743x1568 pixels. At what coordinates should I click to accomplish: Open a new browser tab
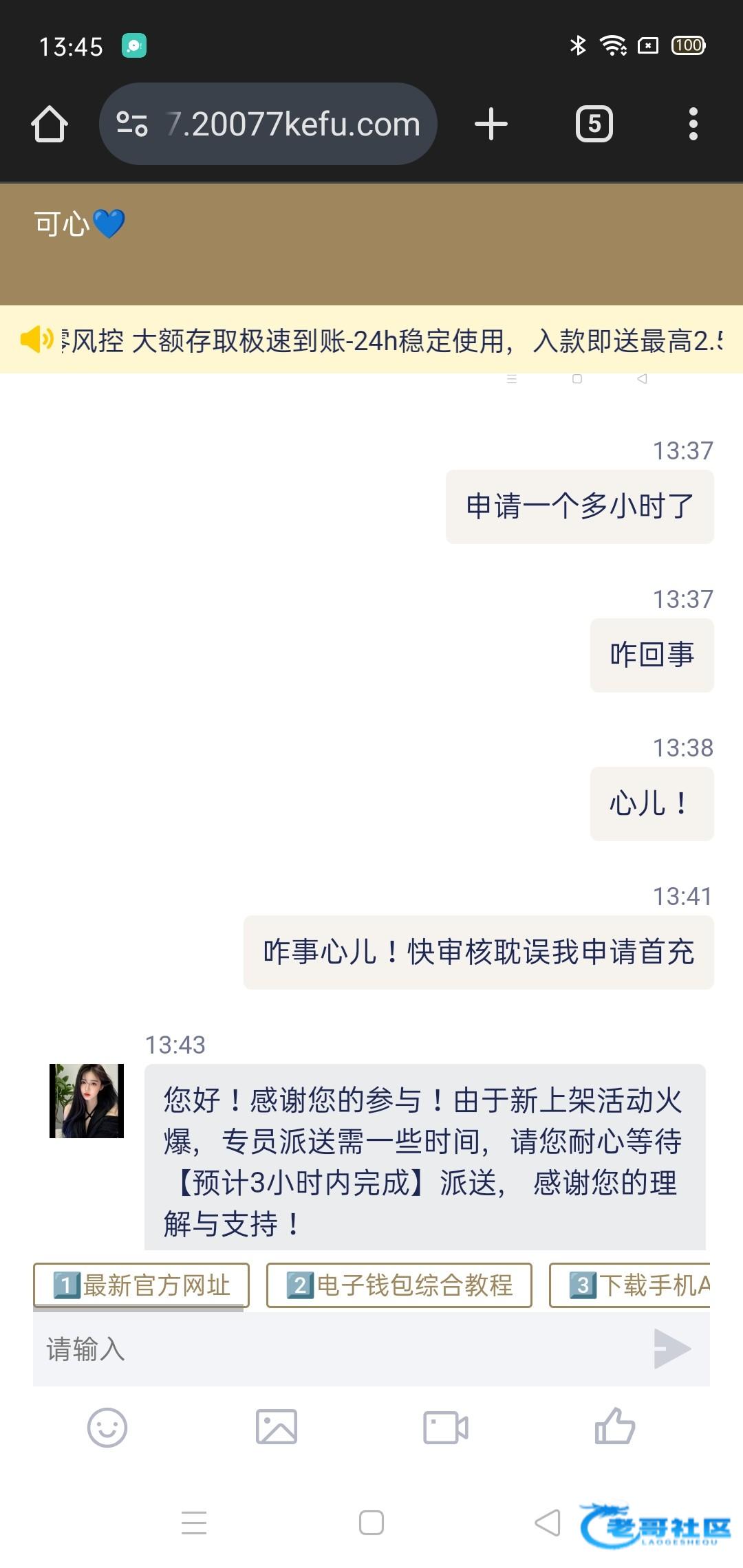491,124
